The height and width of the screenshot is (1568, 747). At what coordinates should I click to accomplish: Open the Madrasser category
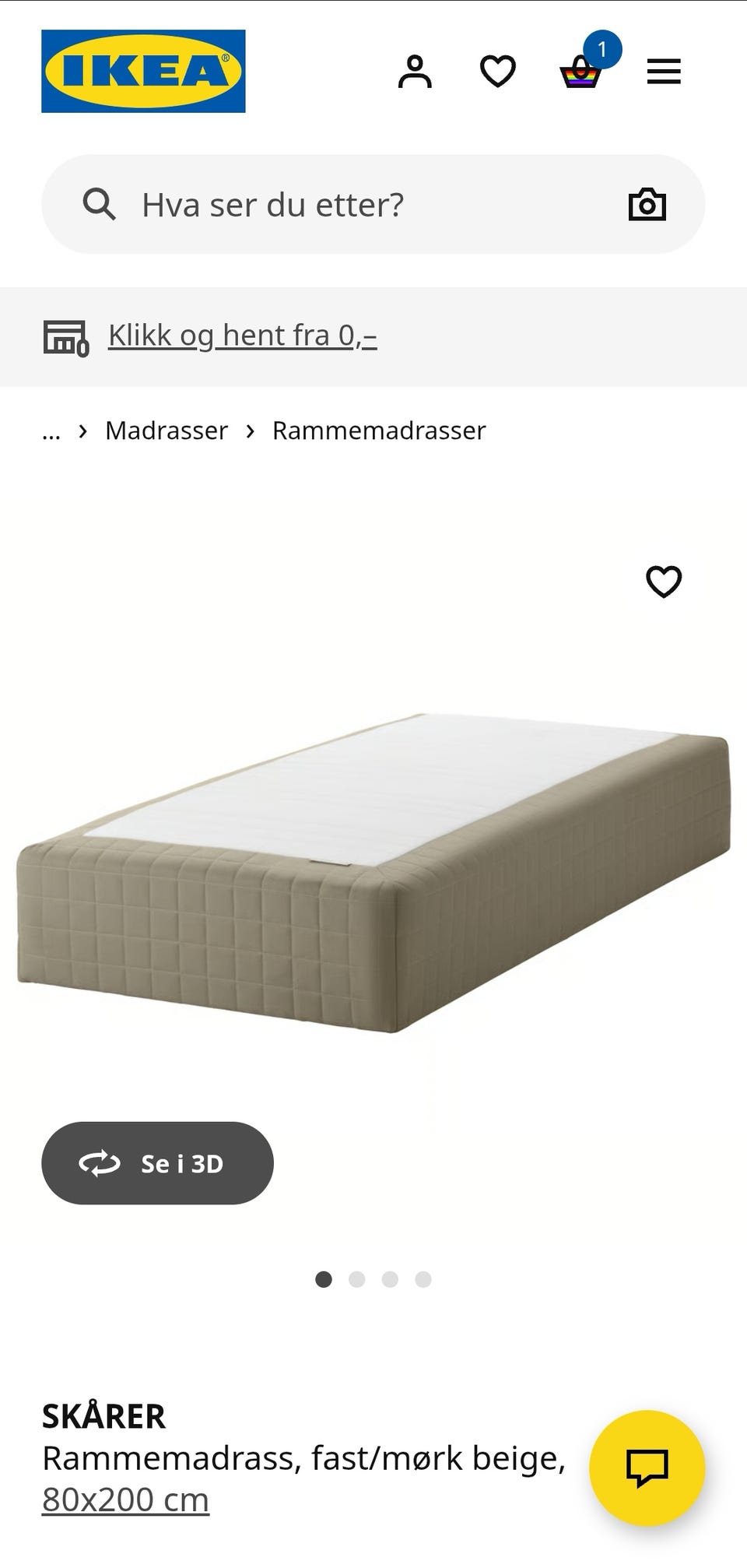166,430
